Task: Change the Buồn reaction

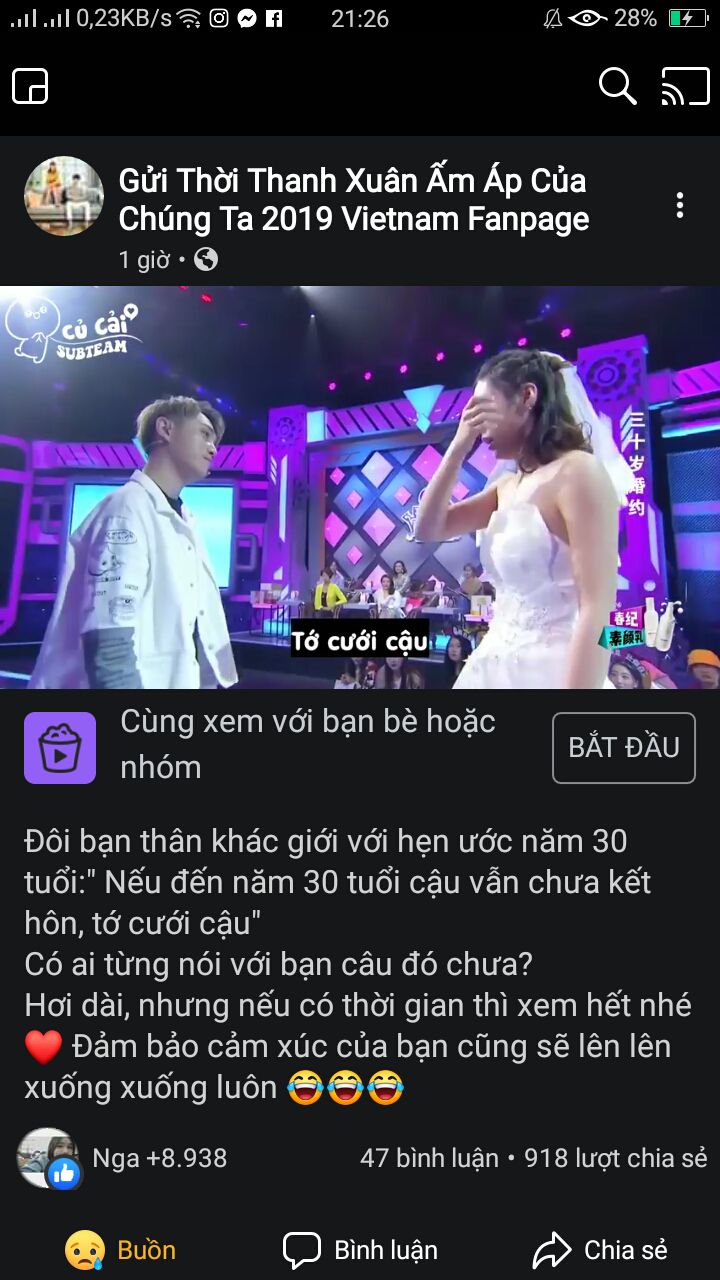Action: click(x=120, y=1250)
